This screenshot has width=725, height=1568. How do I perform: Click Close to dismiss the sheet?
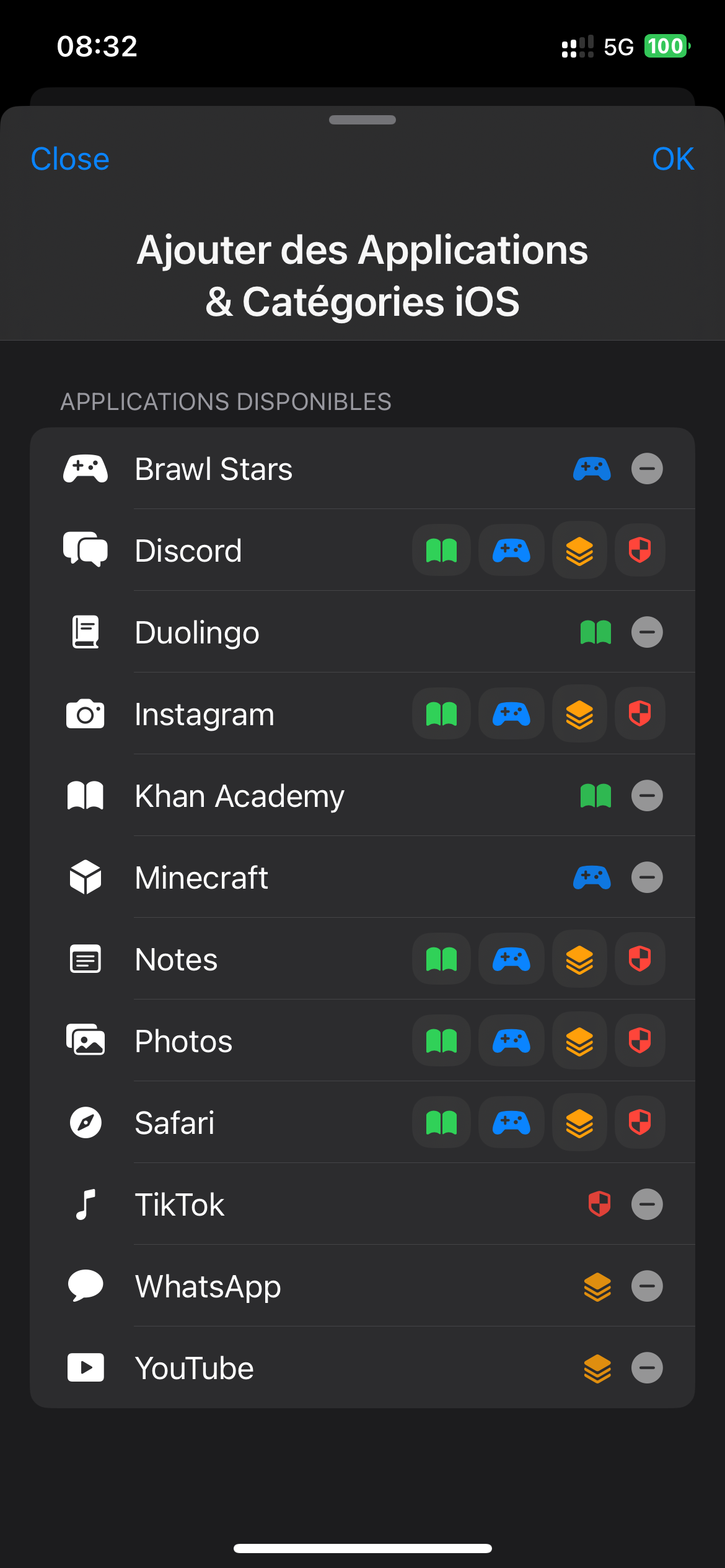(69, 159)
